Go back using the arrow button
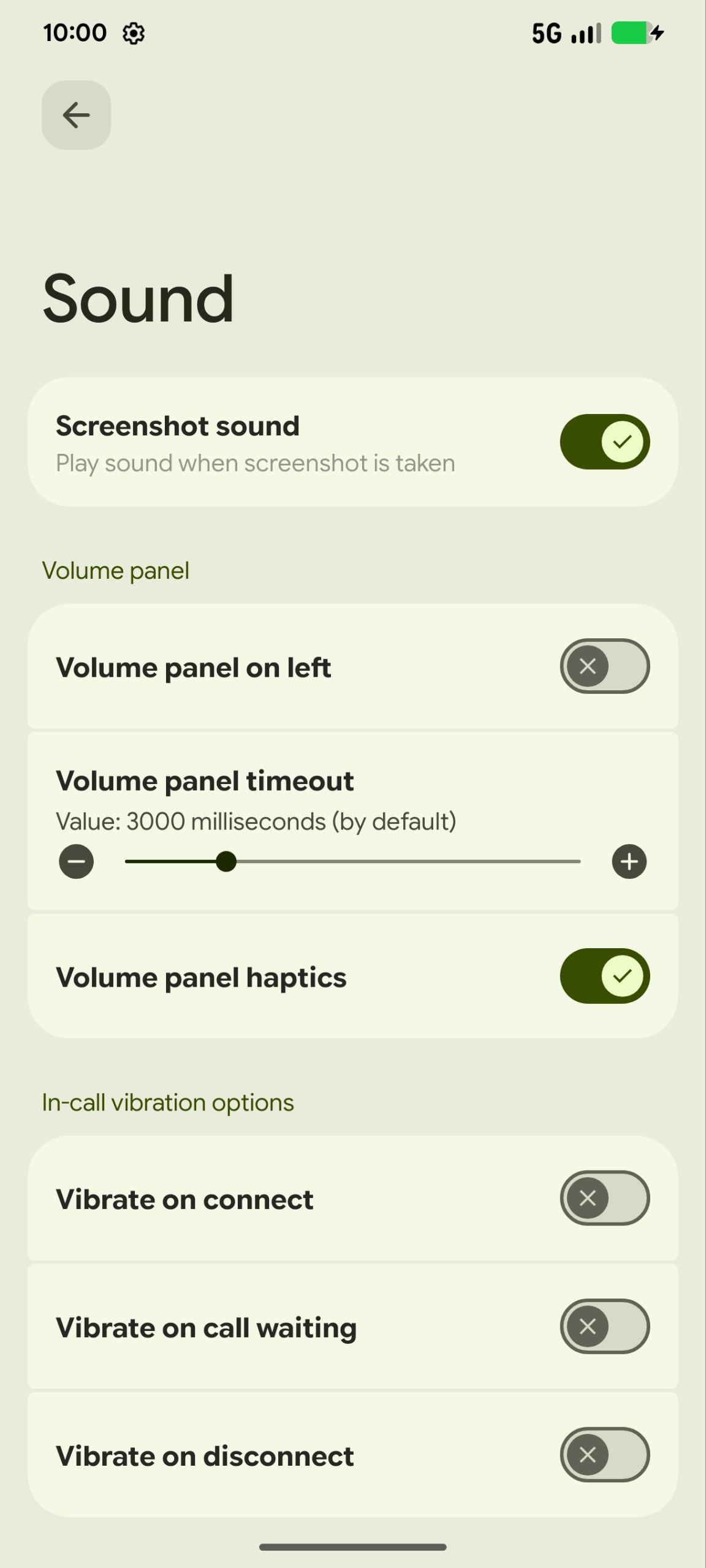 [76, 115]
